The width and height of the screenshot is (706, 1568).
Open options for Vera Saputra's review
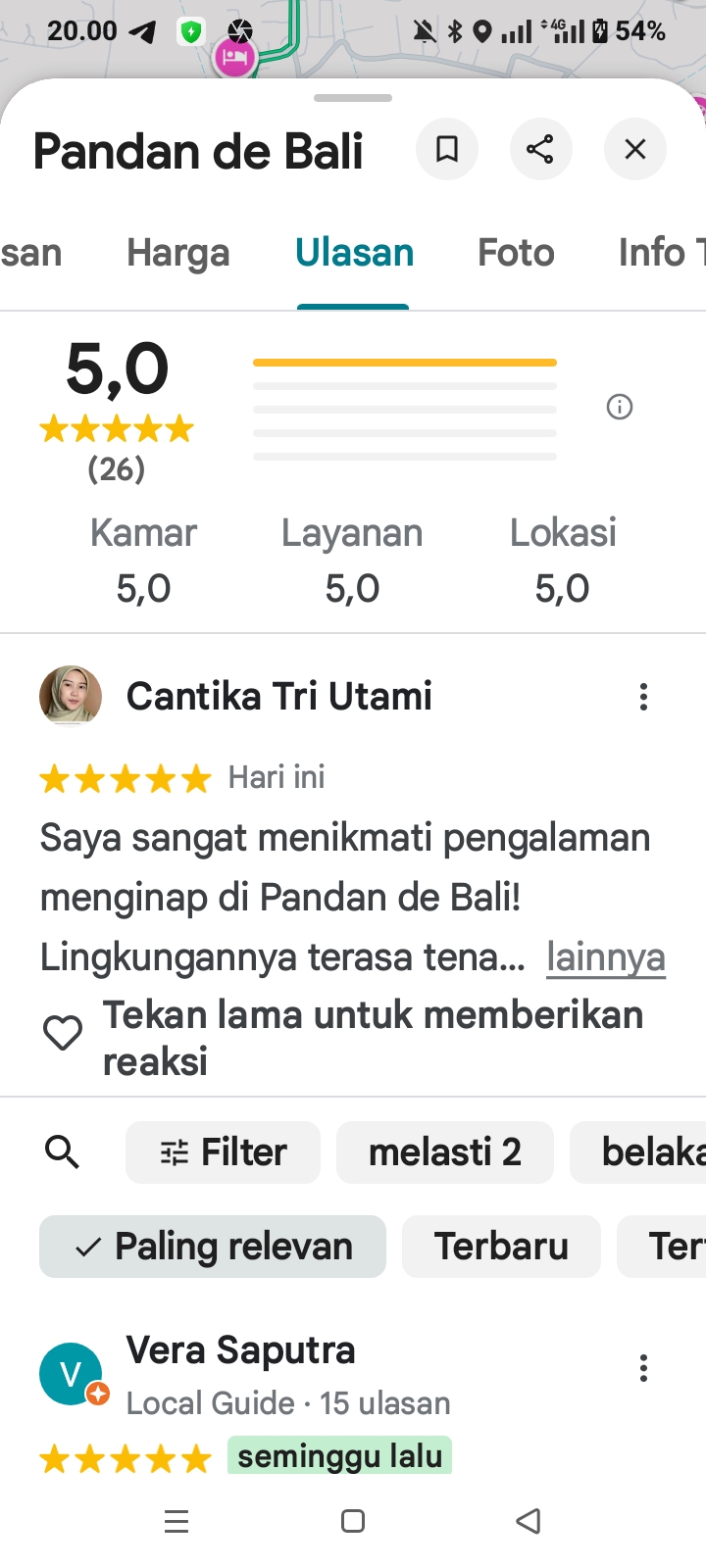643,1368
